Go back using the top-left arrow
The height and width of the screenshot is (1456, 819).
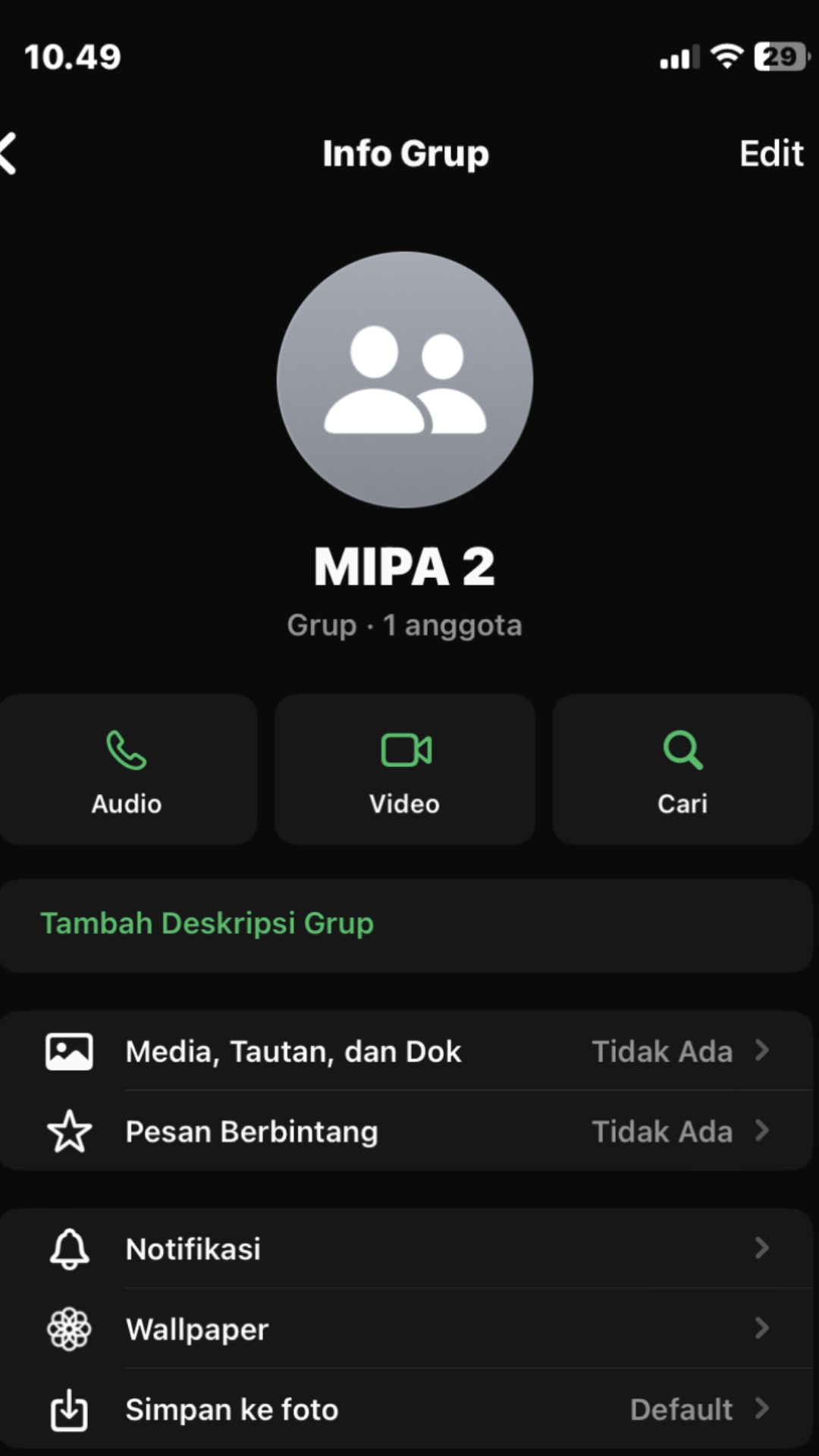[x=11, y=154]
